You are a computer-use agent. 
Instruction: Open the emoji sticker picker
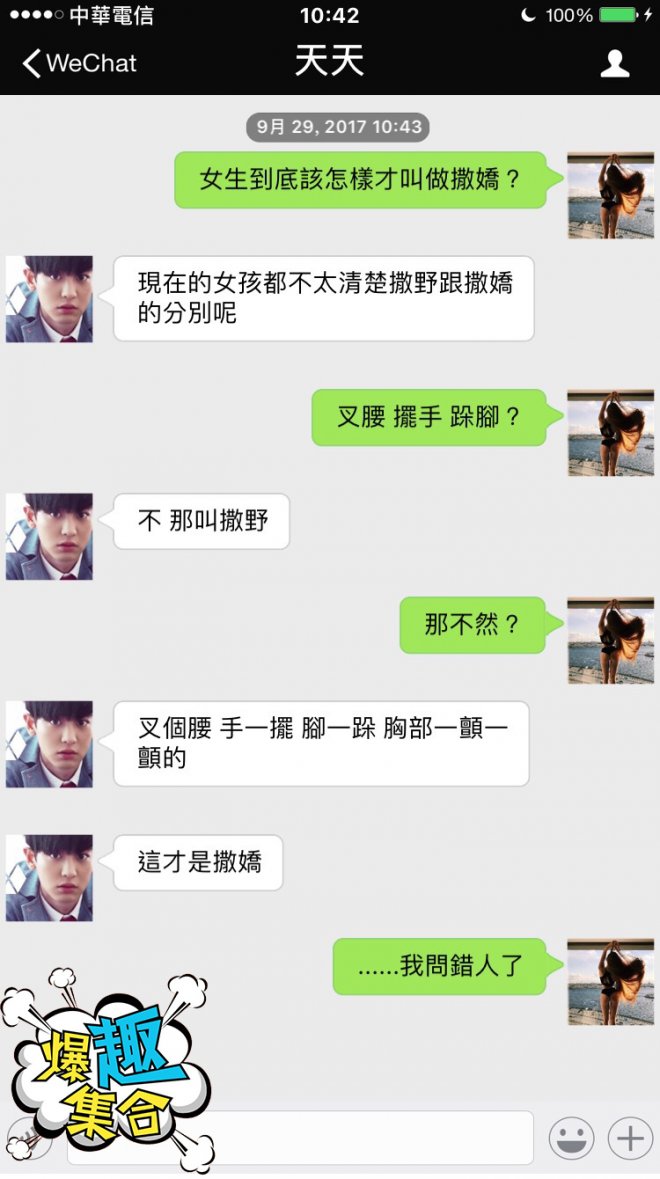tap(572, 1138)
